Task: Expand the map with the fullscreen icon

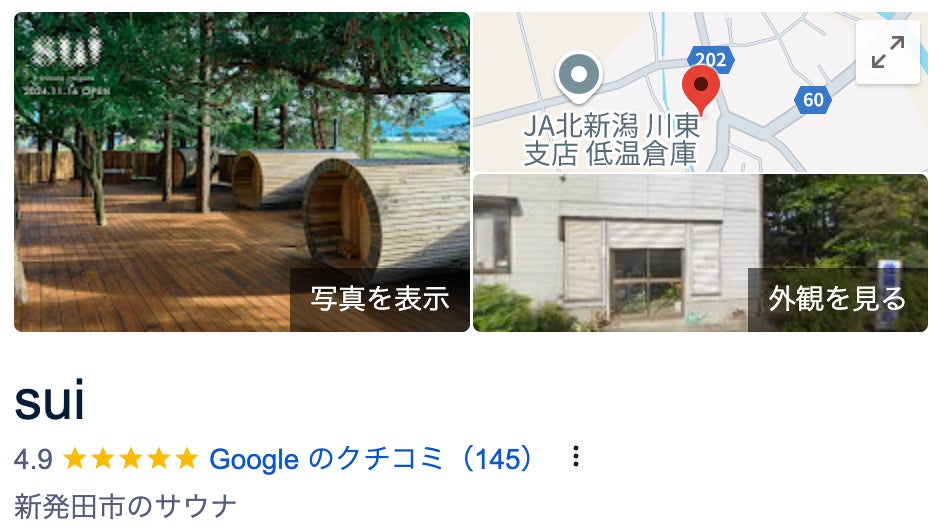Action: click(887, 52)
